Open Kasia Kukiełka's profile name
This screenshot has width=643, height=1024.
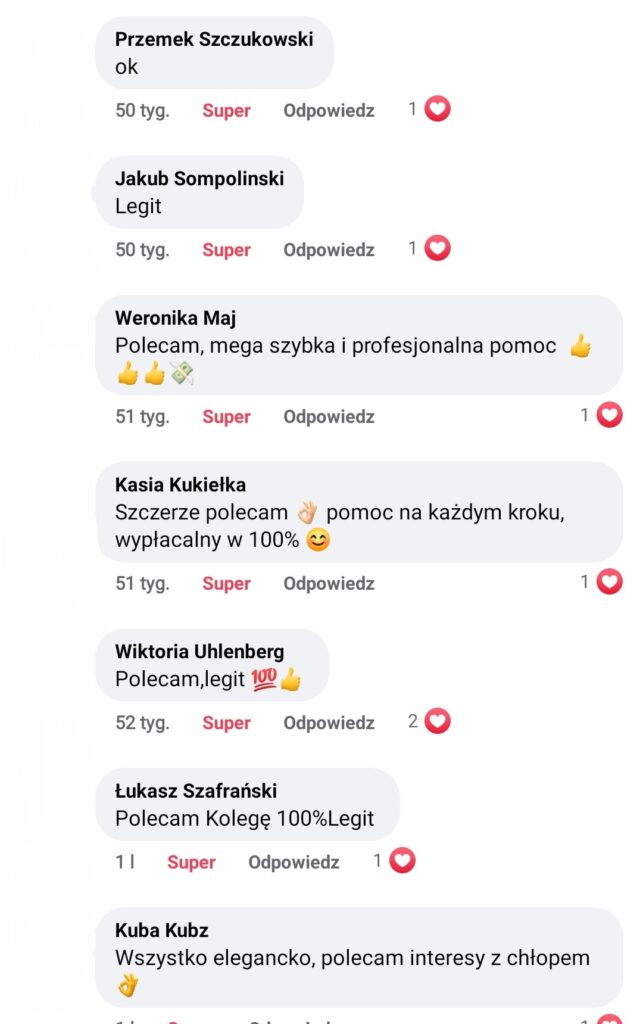coord(180,485)
